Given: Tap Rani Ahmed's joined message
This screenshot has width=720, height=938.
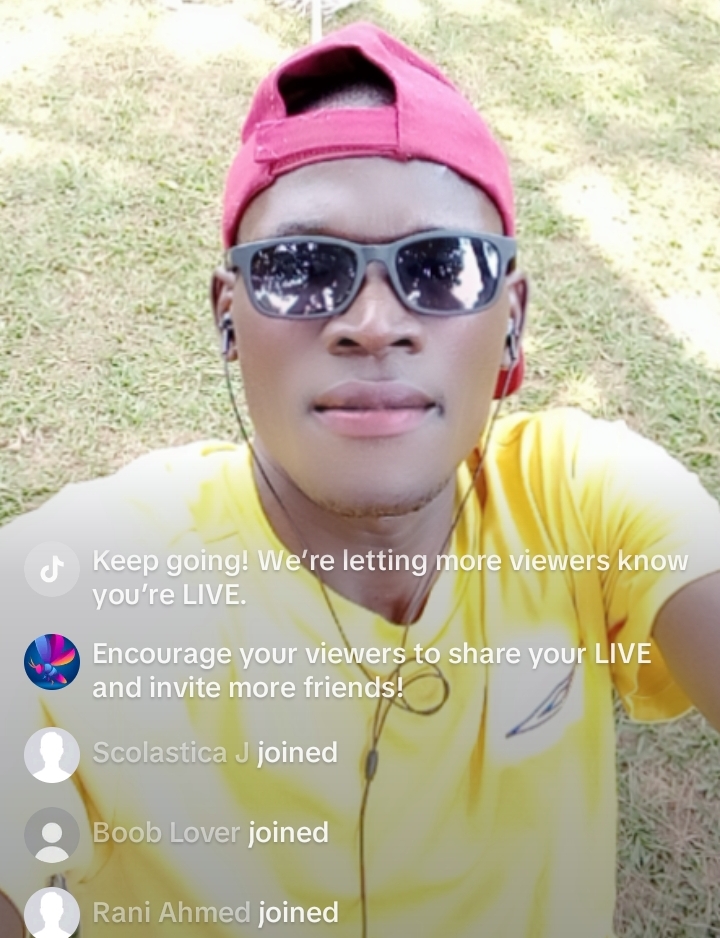Looking at the screenshot, I should [215, 913].
